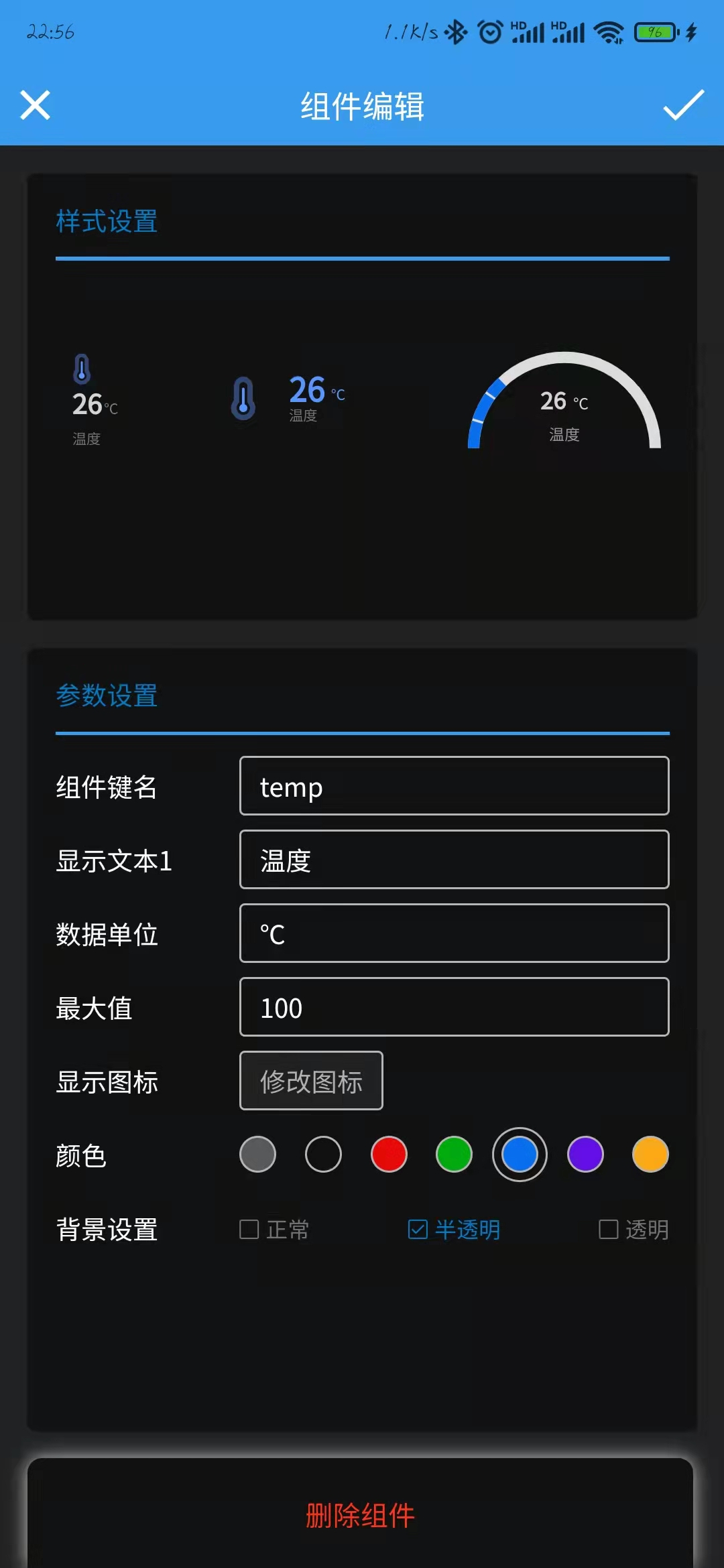Click the 最大值 field showing 100
Viewport: 724px width, 1568px height.
click(x=455, y=1008)
